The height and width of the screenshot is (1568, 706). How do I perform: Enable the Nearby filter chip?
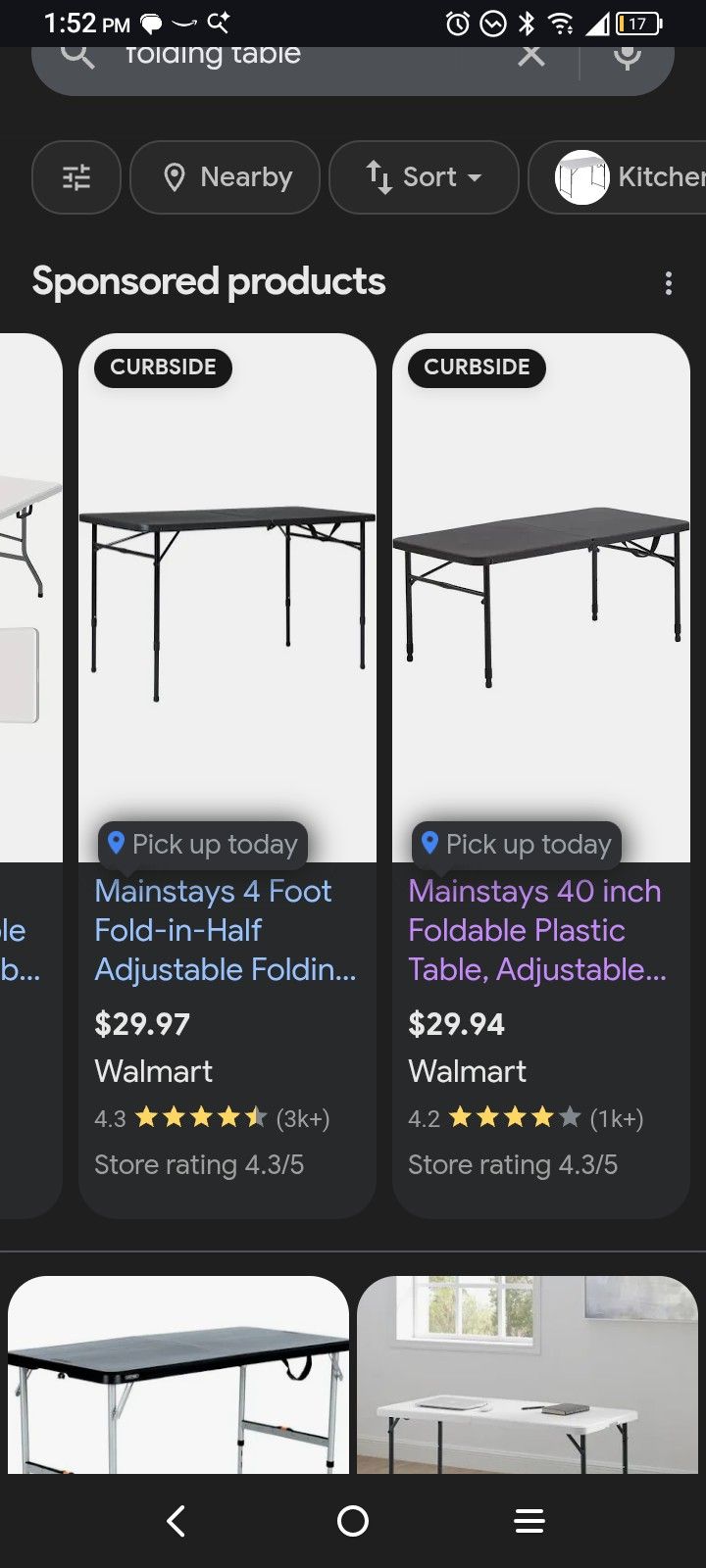tap(225, 177)
